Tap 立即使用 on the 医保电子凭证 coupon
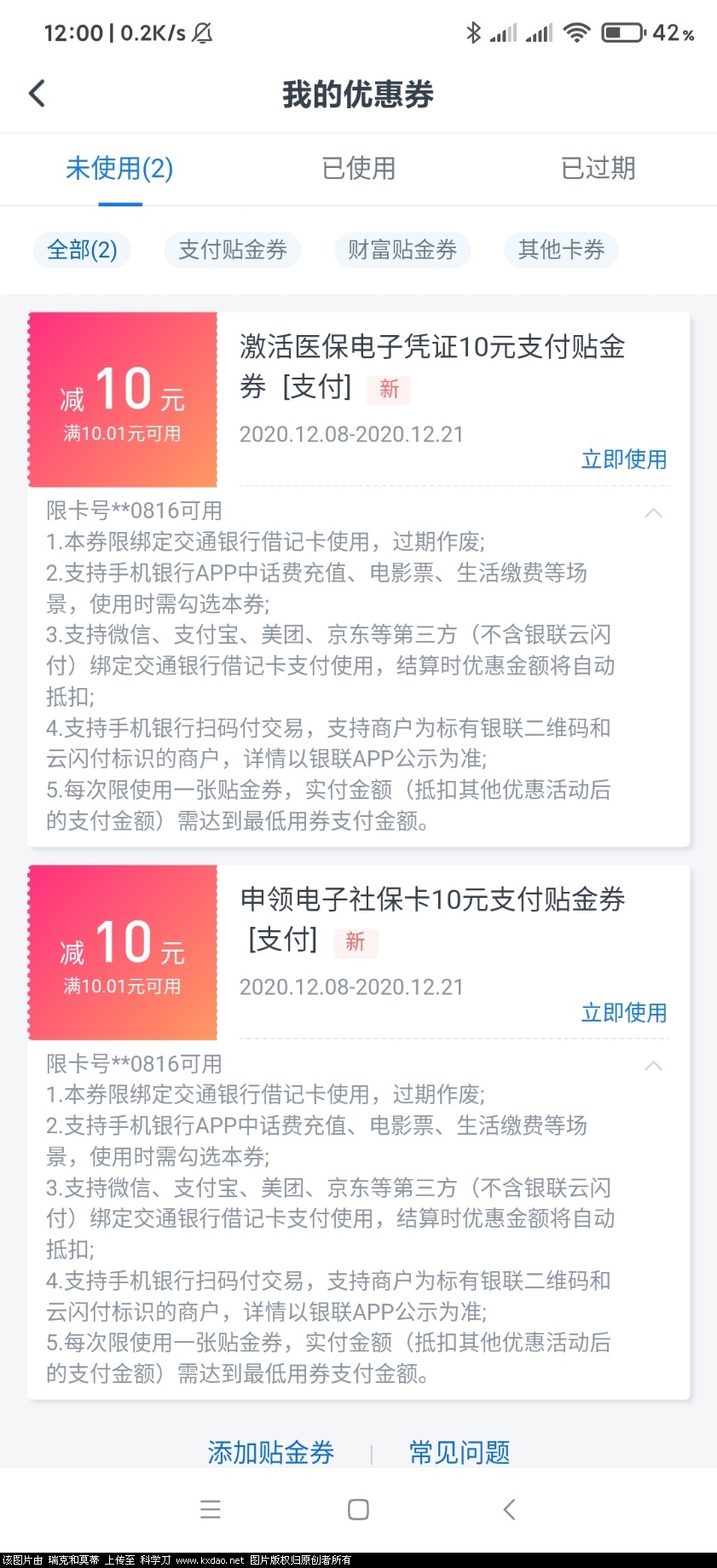The image size is (717, 1568). [x=623, y=460]
